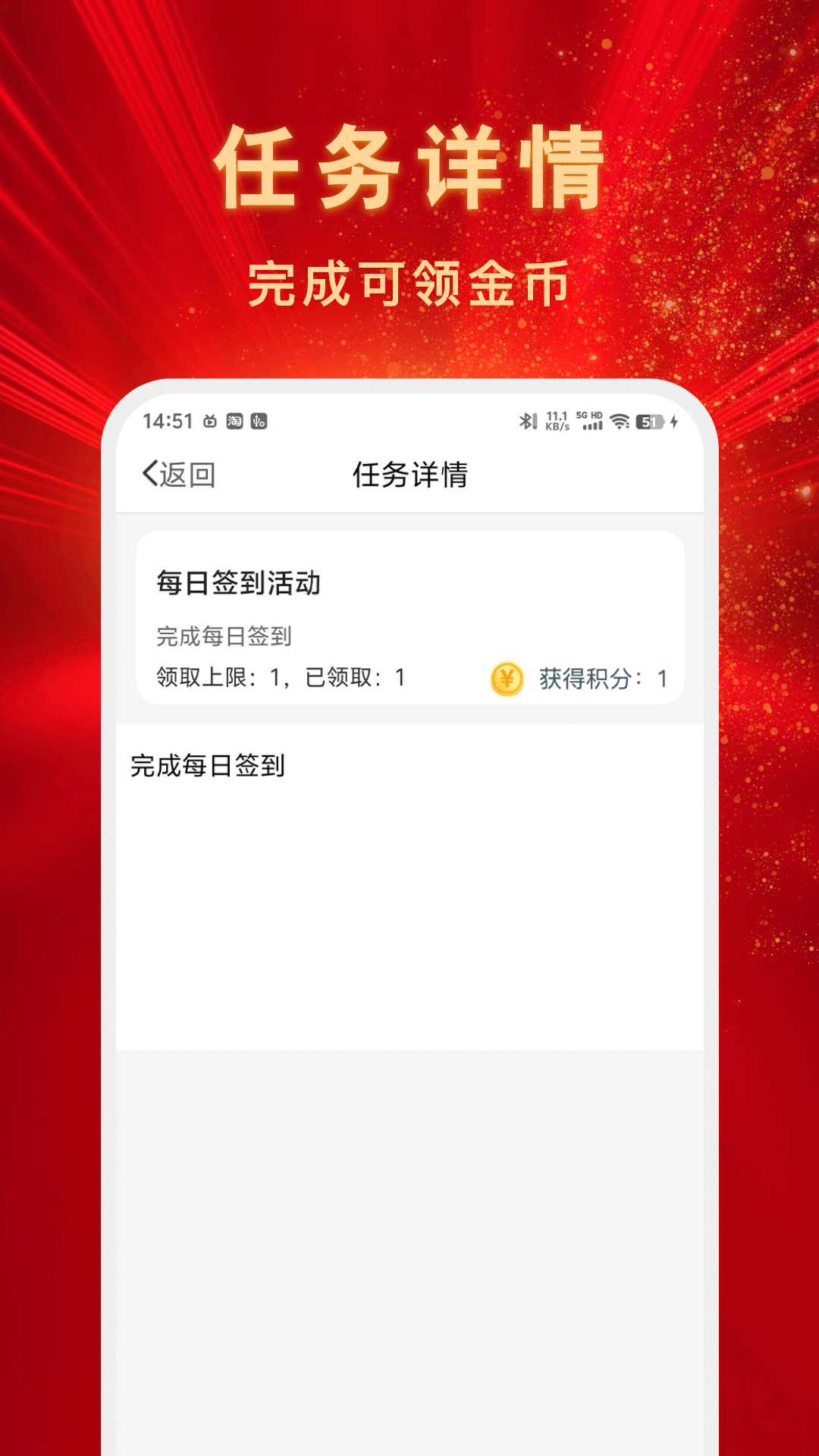Tap the 11.1 KB/s network speed indicator
The image size is (819, 1456).
(x=556, y=422)
